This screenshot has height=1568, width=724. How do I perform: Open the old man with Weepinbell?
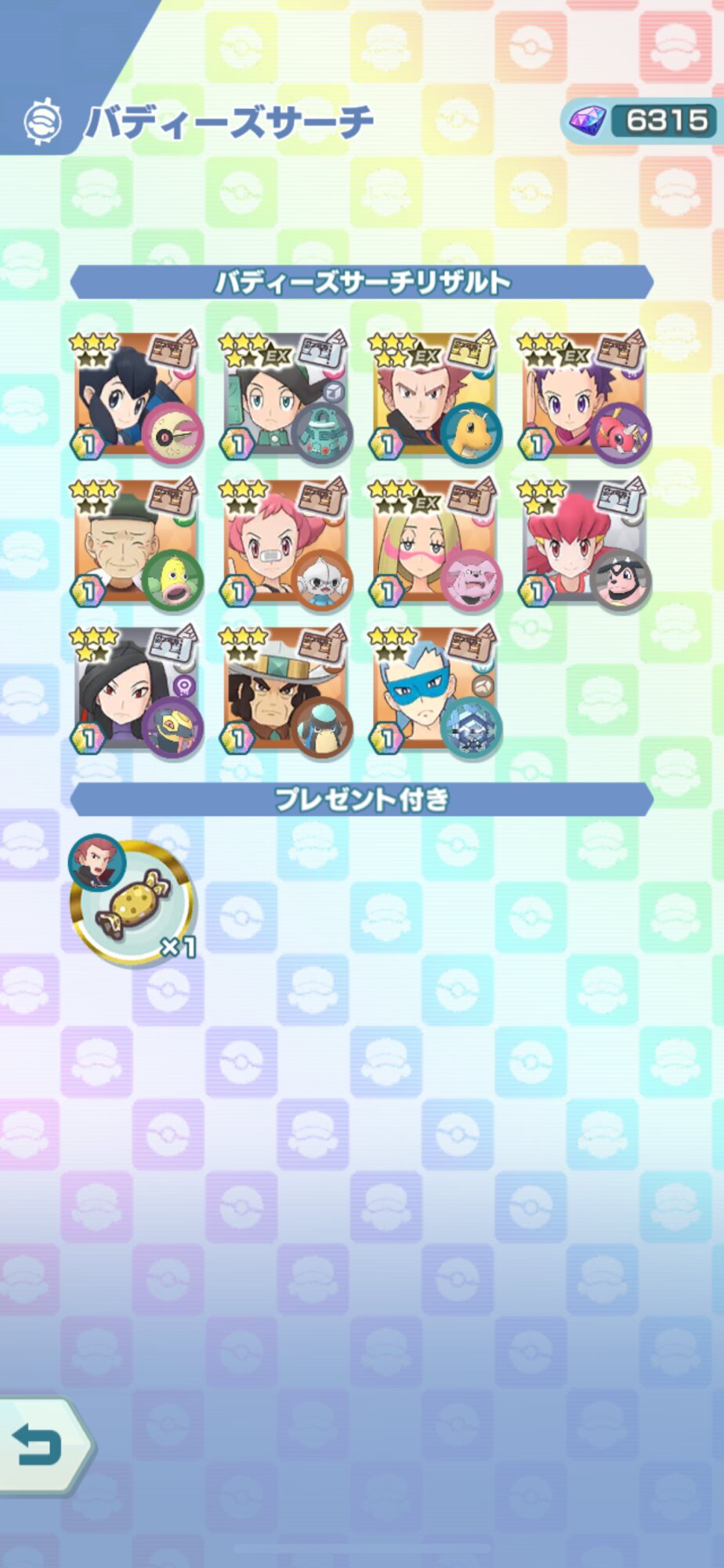coord(136,543)
